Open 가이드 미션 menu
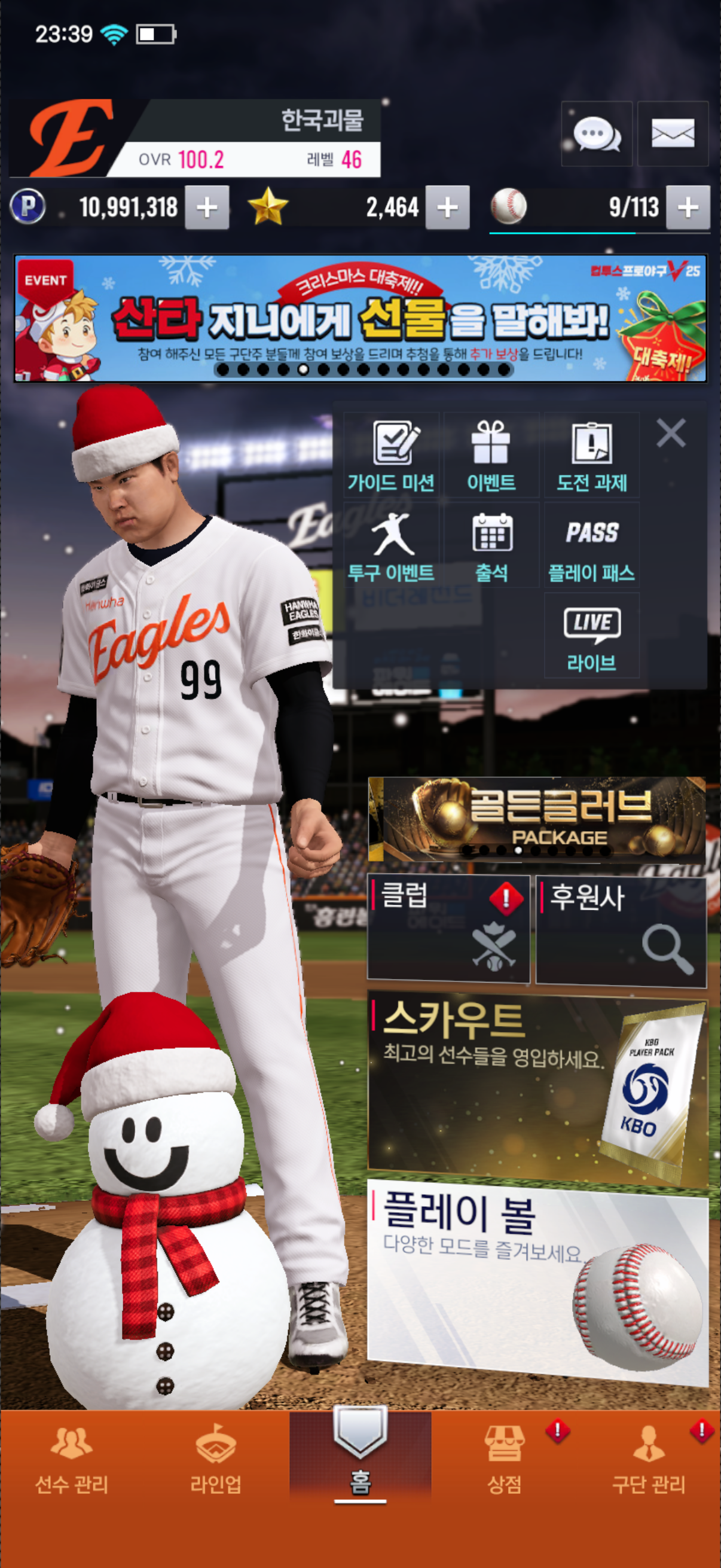Image resolution: width=721 pixels, height=1568 pixels. click(391, 455)
